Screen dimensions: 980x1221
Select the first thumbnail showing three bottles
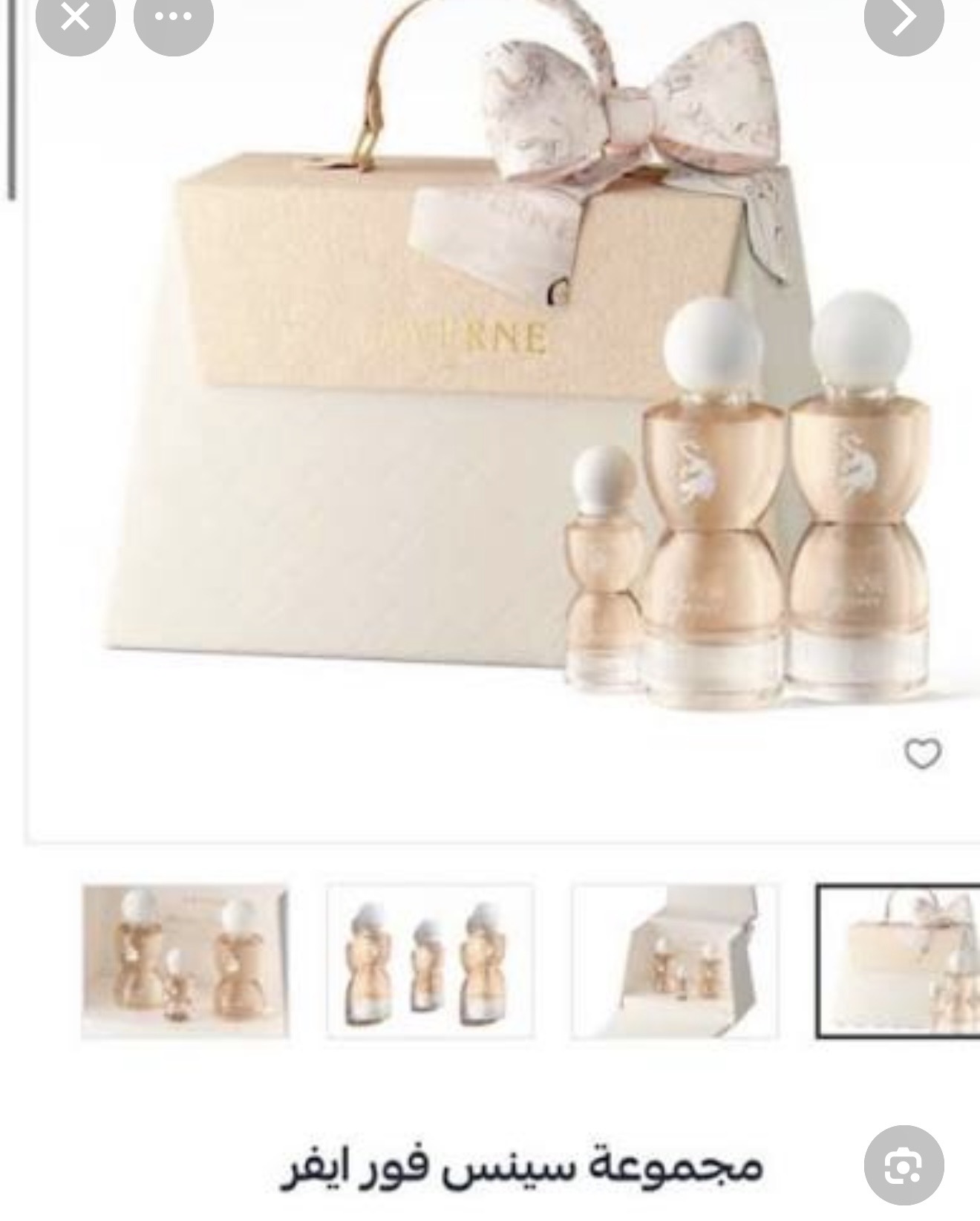coord(186,961)
